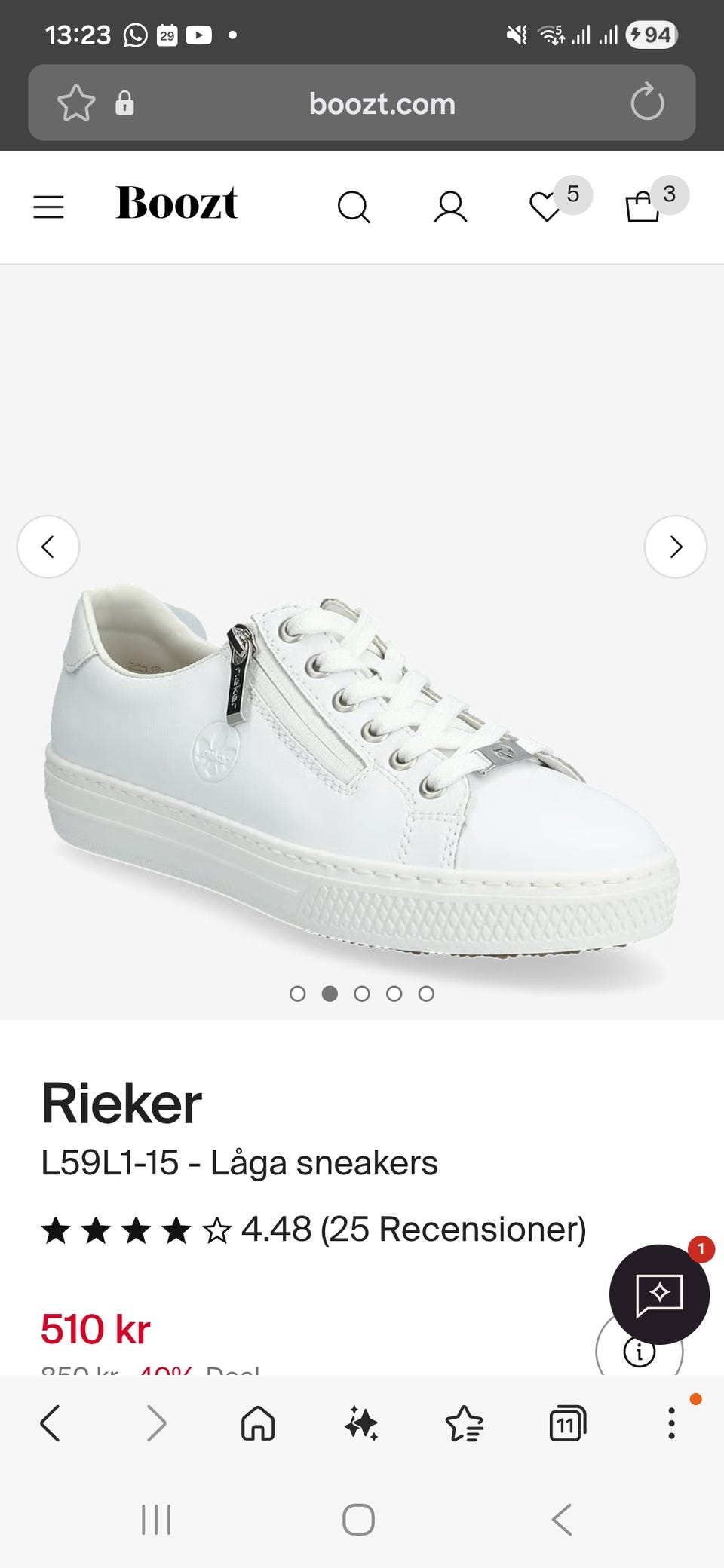Open the 11 browser tabs view

click(x=567, y=1423)
